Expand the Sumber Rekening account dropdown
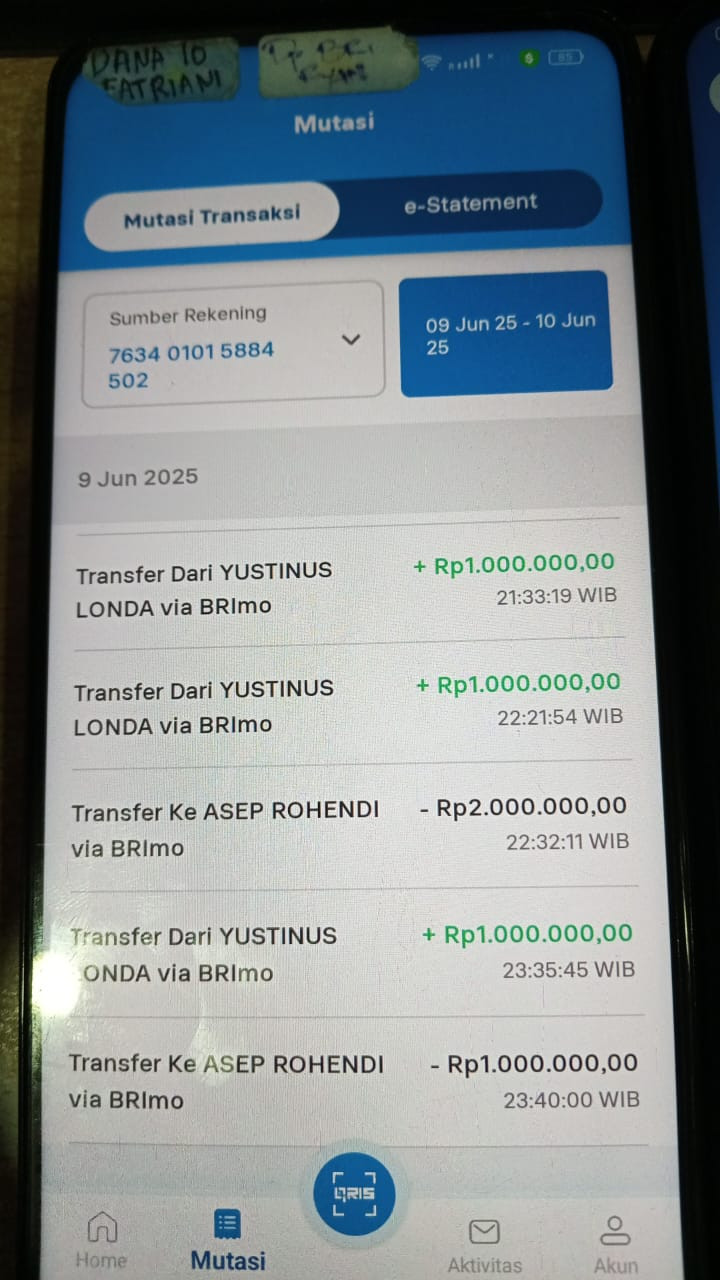Viewport: 720px width, 1280px height. click(350, 340)
